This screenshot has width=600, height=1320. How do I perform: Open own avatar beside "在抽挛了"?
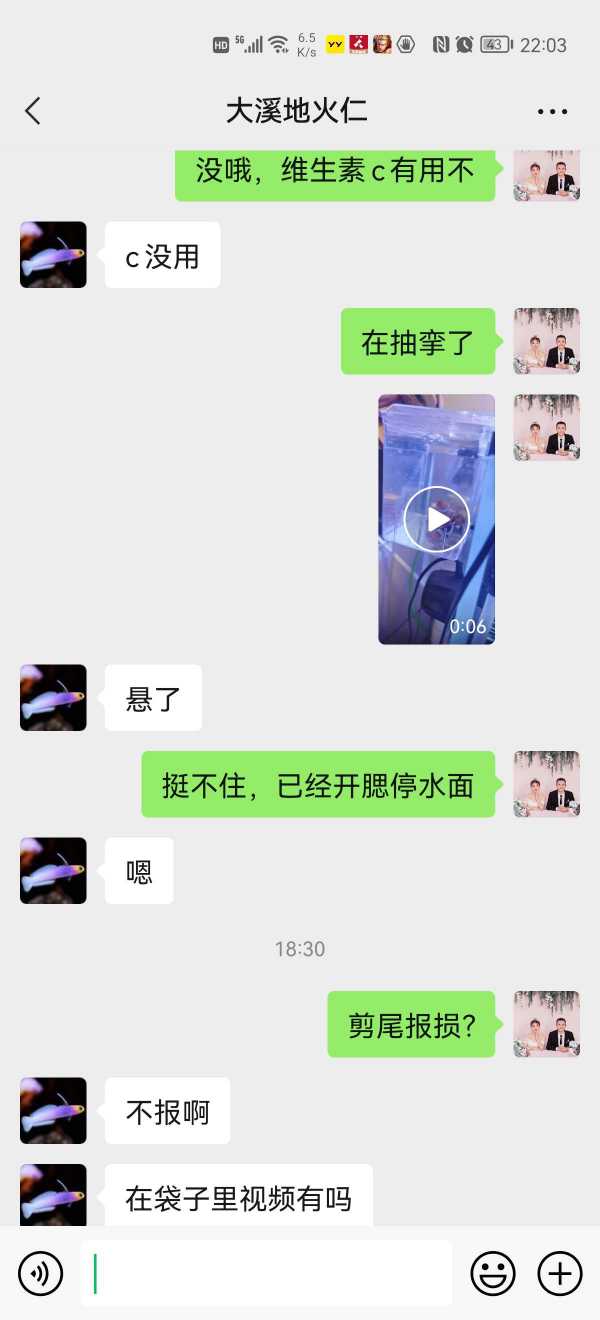[547, 341]
